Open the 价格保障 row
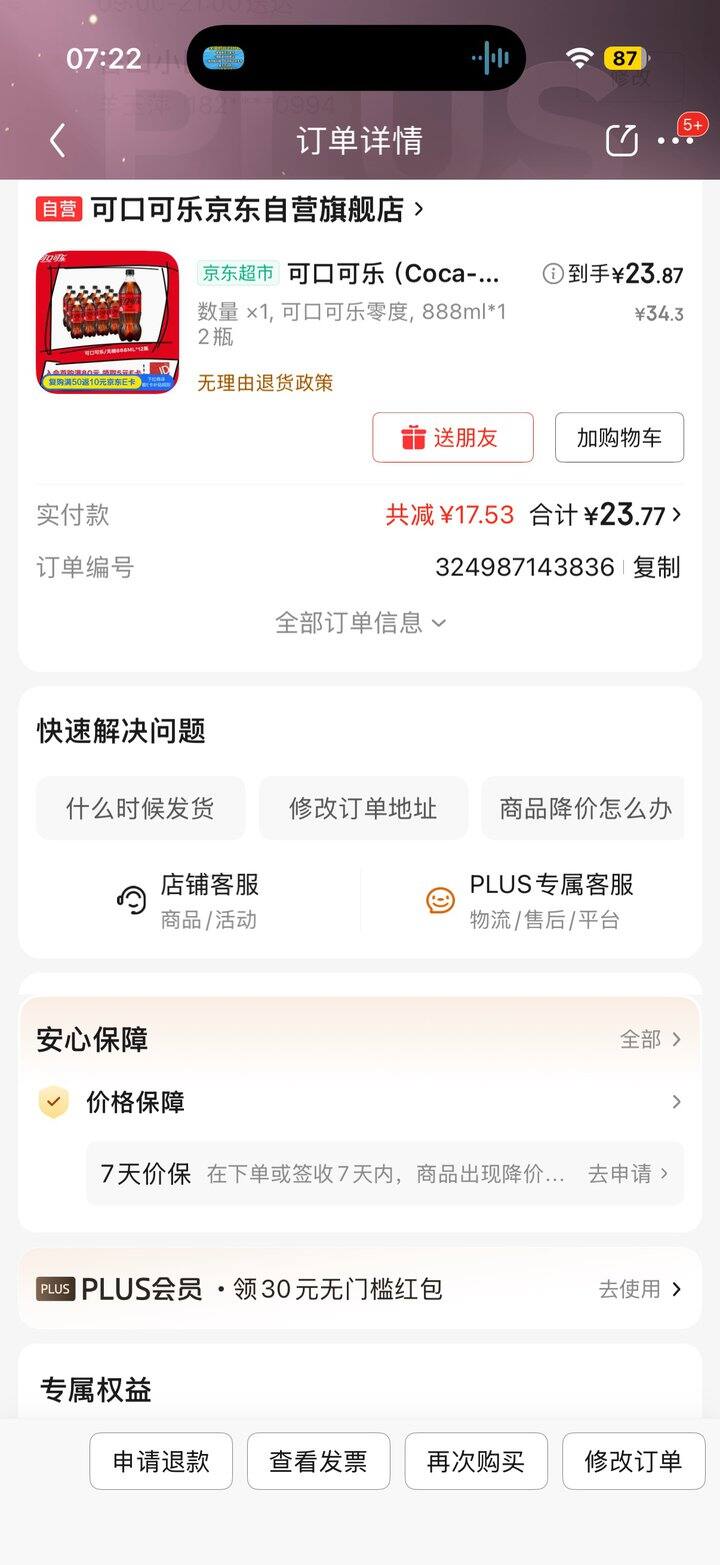Viewport: 720px width, 1565px height. (360, 1102)
